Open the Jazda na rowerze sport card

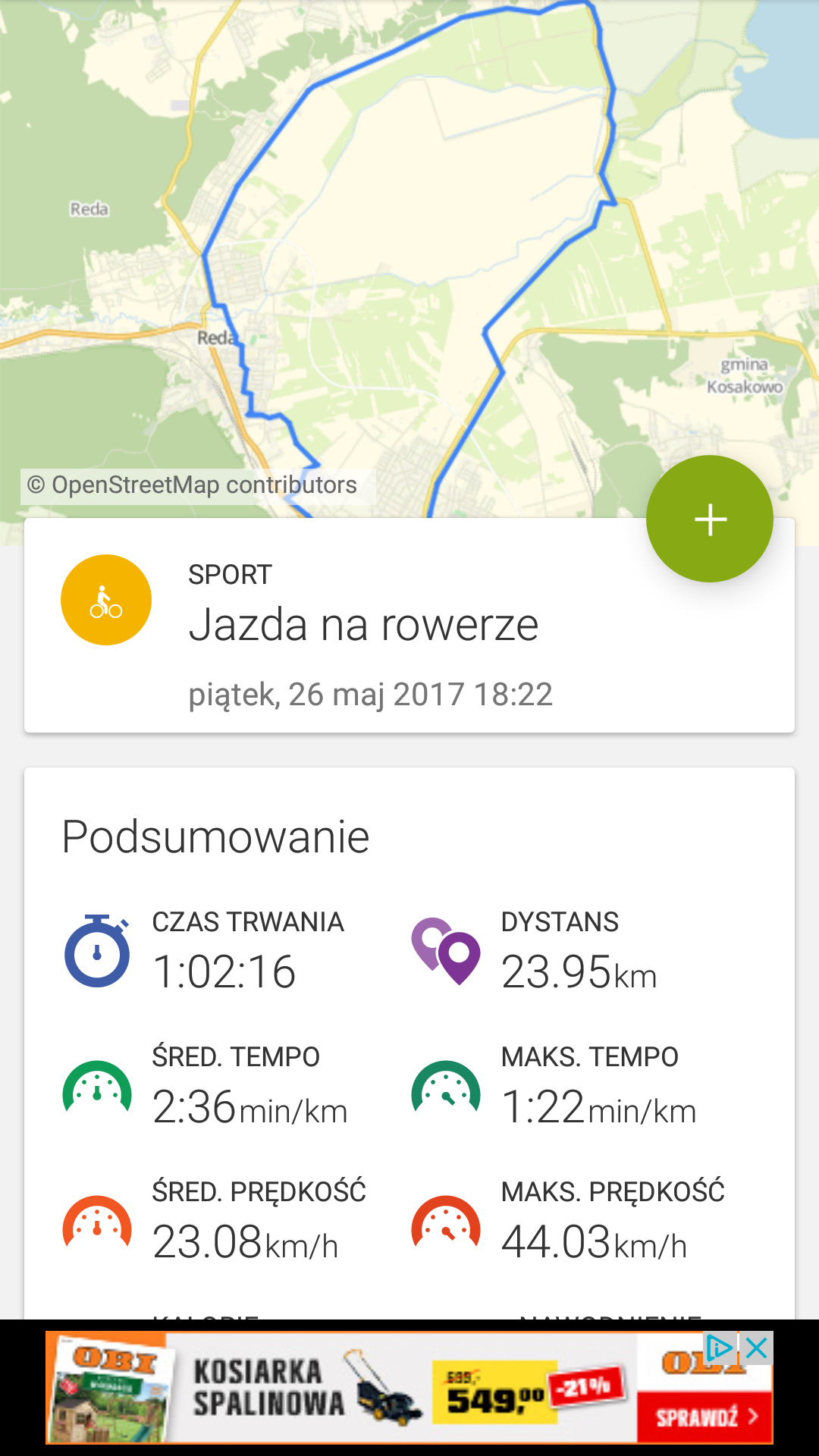pos(364,626)
